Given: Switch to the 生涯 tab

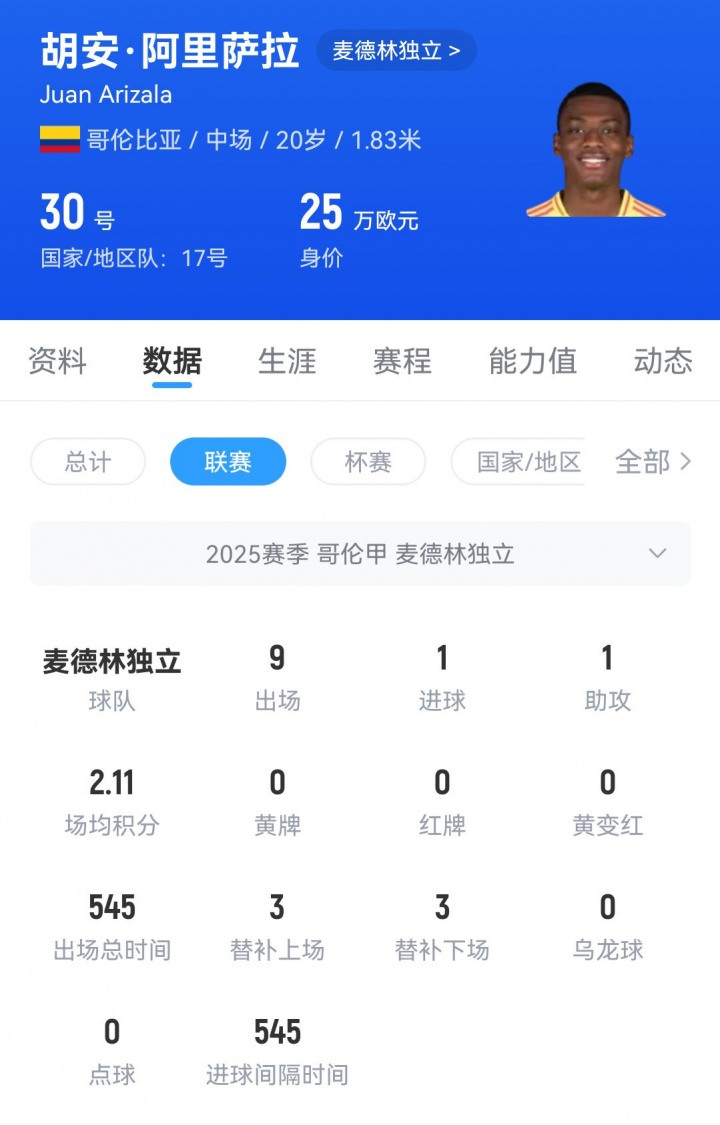Looking at the screenshot, I should (x=287, y=361).
